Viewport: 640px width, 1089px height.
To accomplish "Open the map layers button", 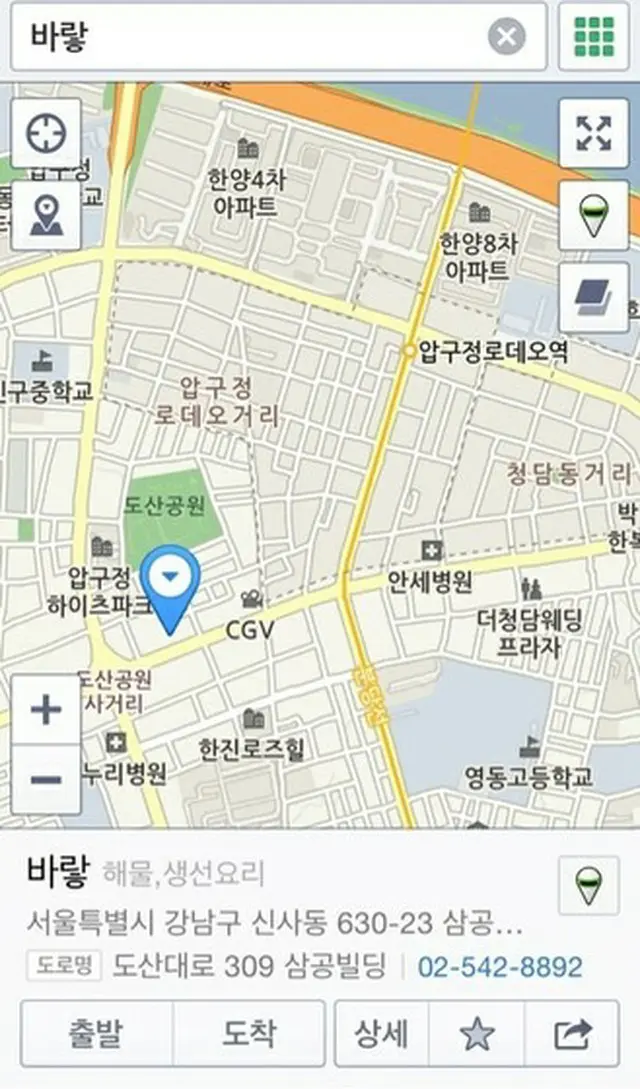I will [593, 297].
